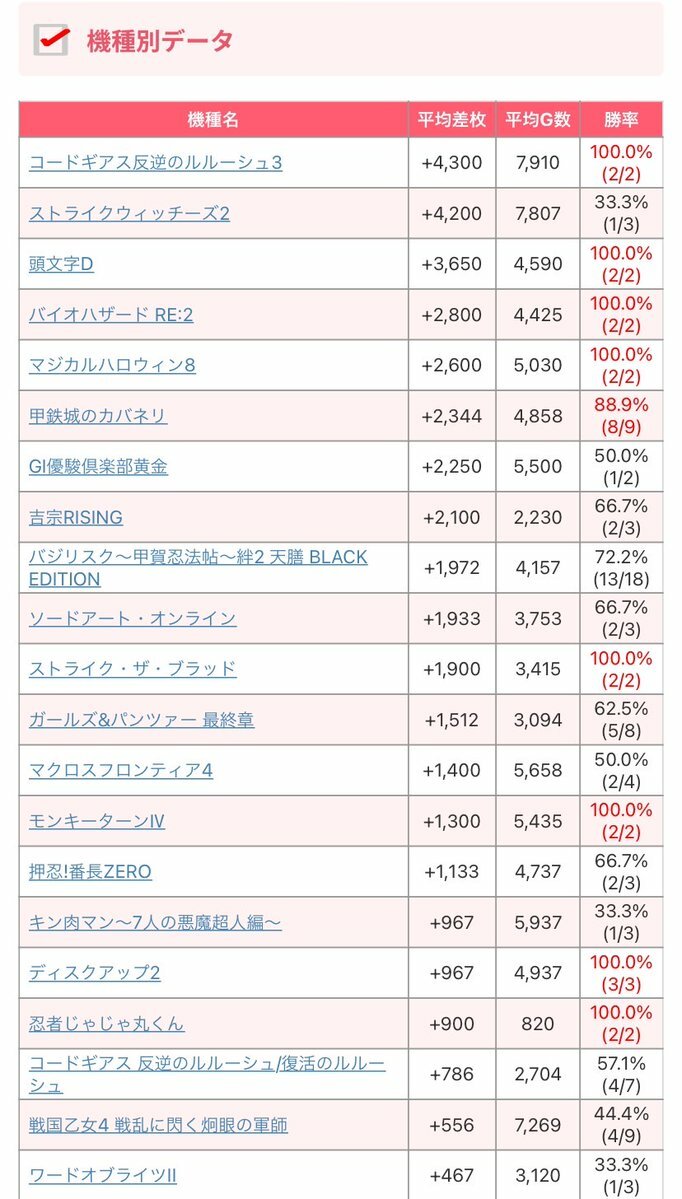The width and height of the screenshot is (682, 1199).
Task: Select ソードアート・オンライン link
Action: coord(132,619)
